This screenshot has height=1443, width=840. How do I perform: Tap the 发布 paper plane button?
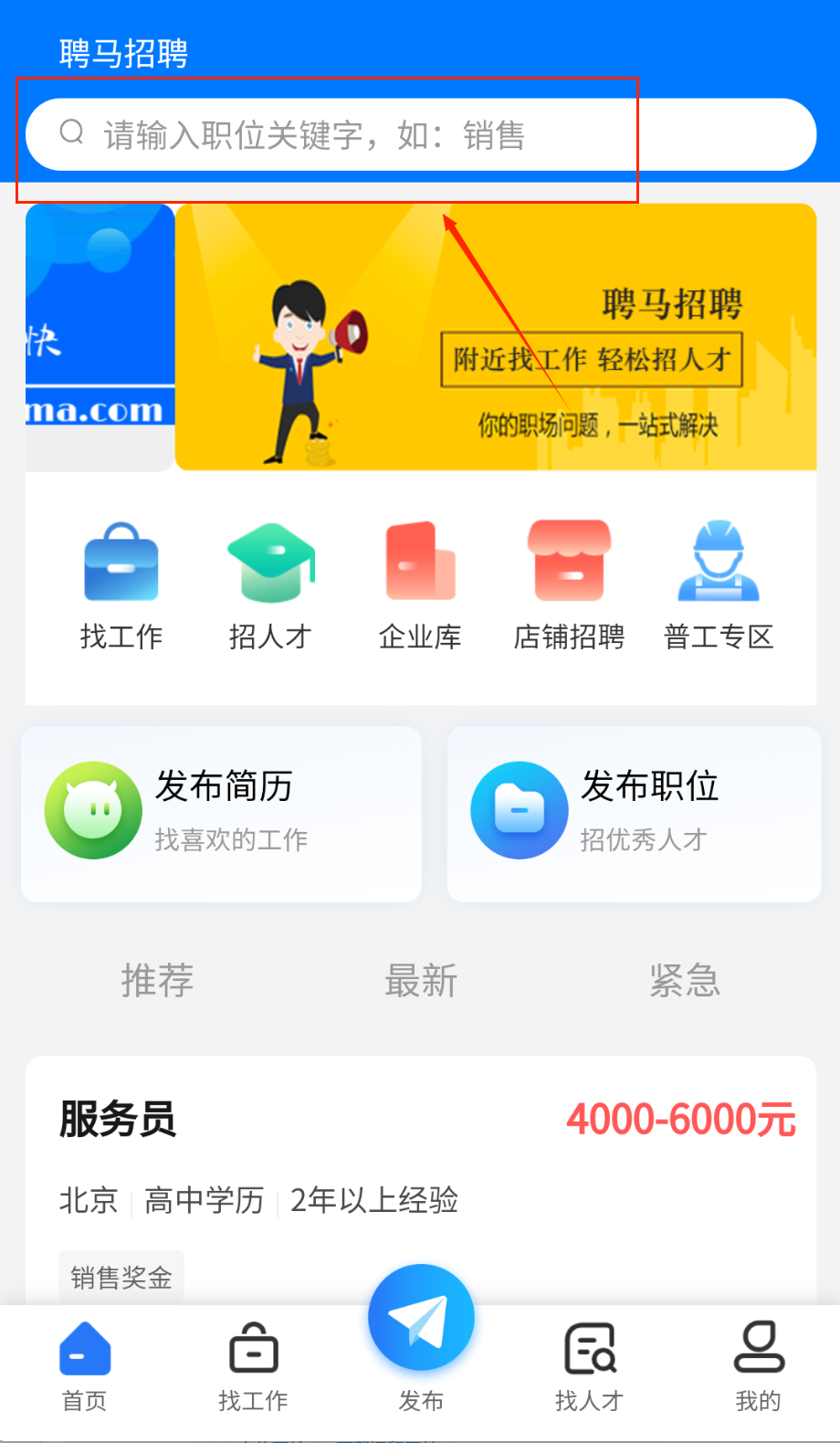pos(421,1320)
